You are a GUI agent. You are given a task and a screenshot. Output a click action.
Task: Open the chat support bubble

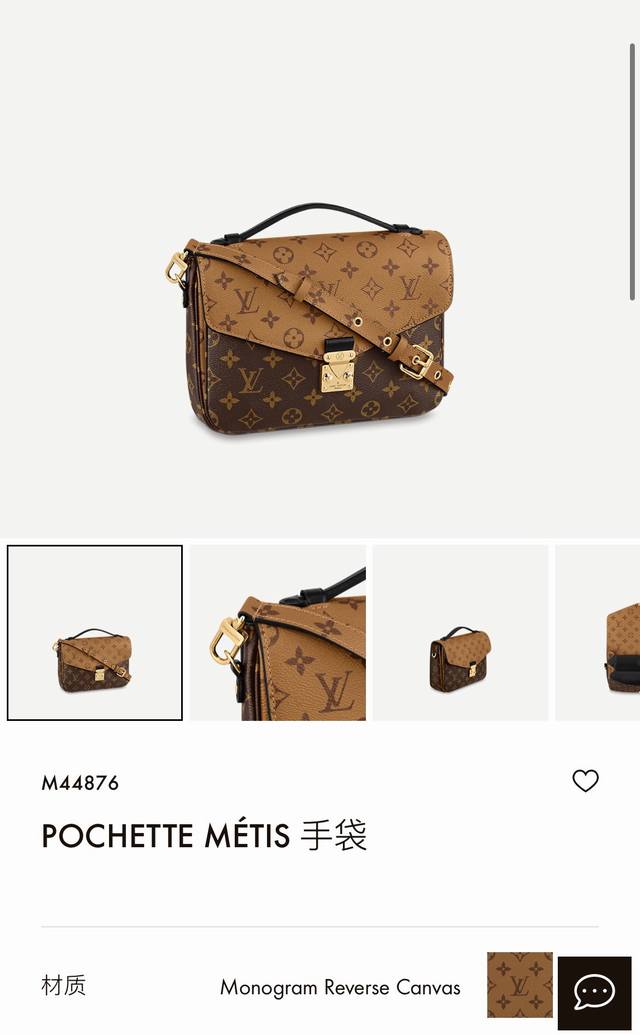594,992
